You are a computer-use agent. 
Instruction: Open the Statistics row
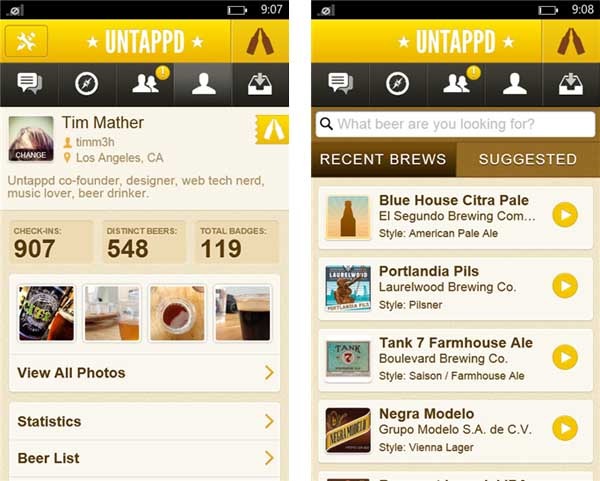[x=144, y=422]
